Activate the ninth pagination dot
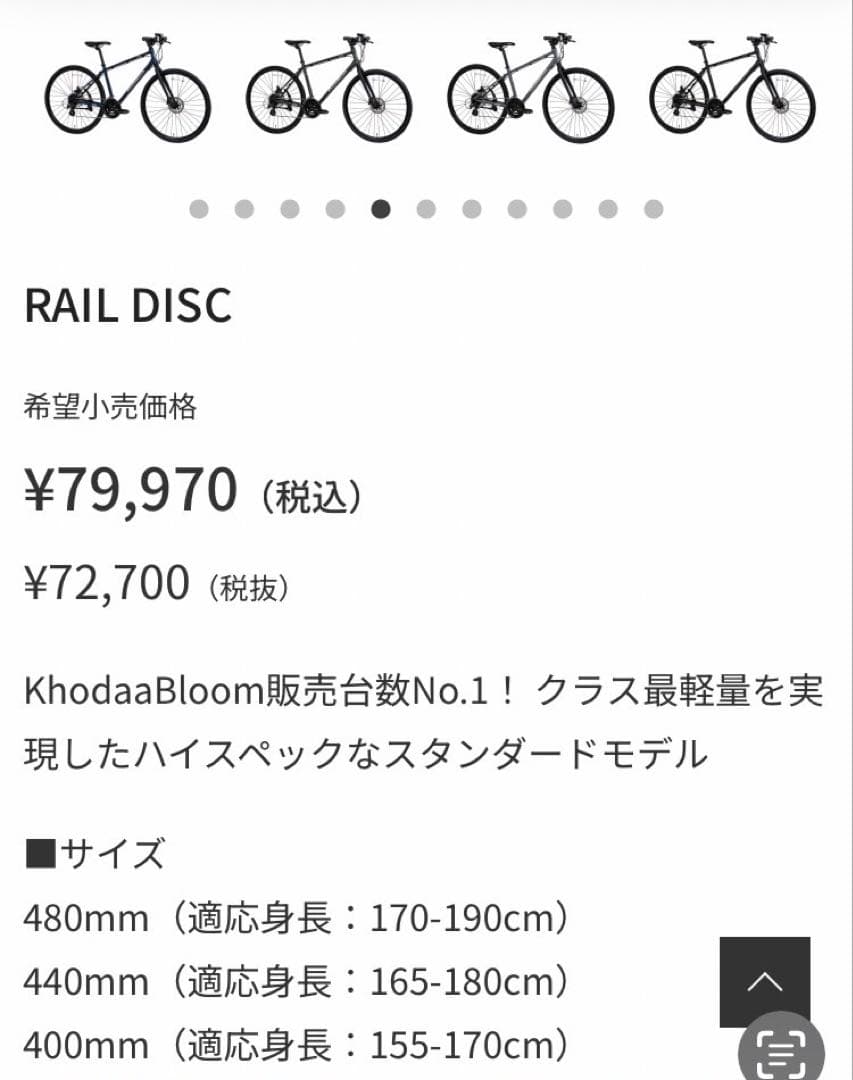Screen dimensions: 853x1080 click(563, 209)
